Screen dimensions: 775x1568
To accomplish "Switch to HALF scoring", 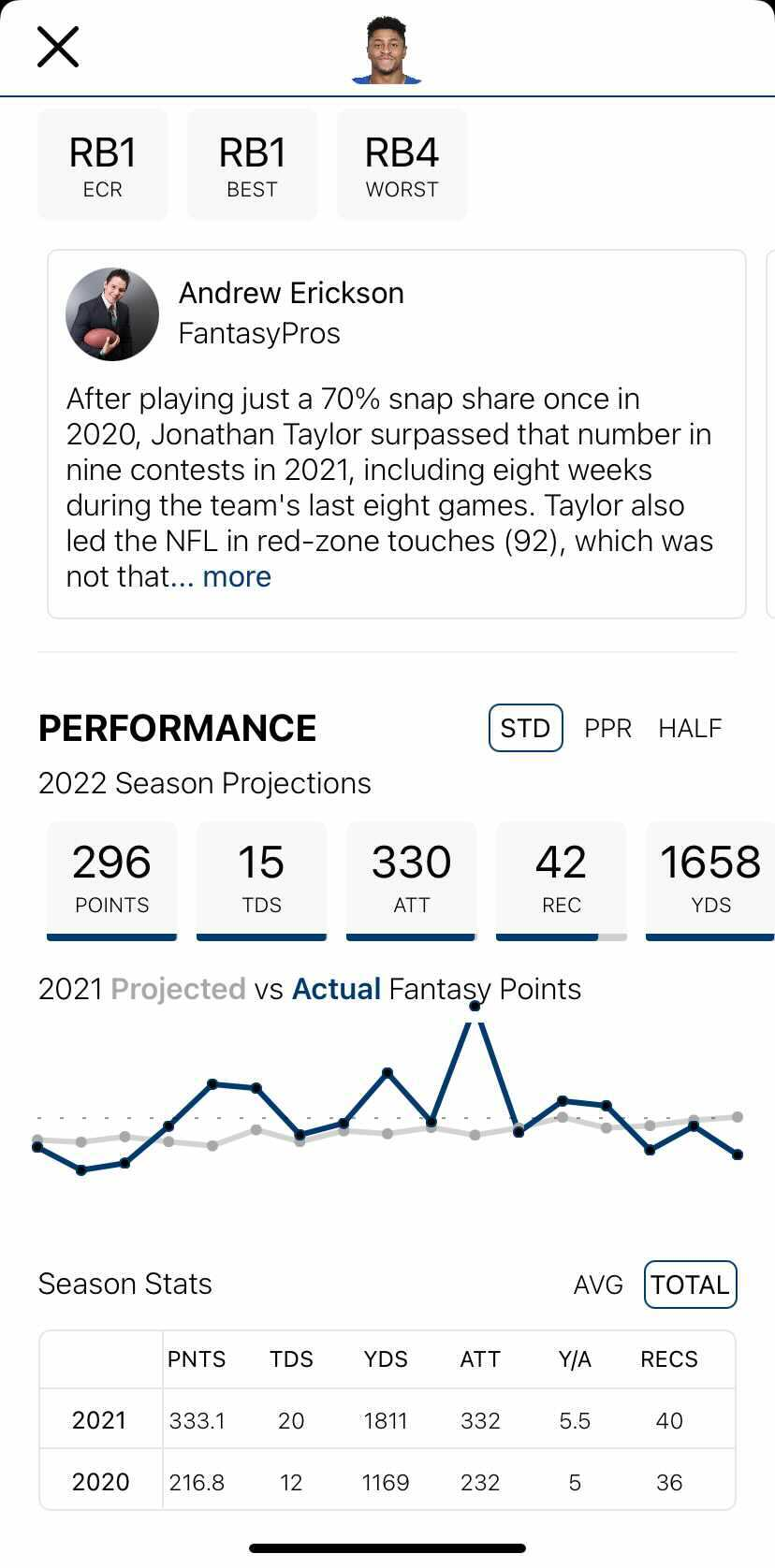I will point(690,728).
